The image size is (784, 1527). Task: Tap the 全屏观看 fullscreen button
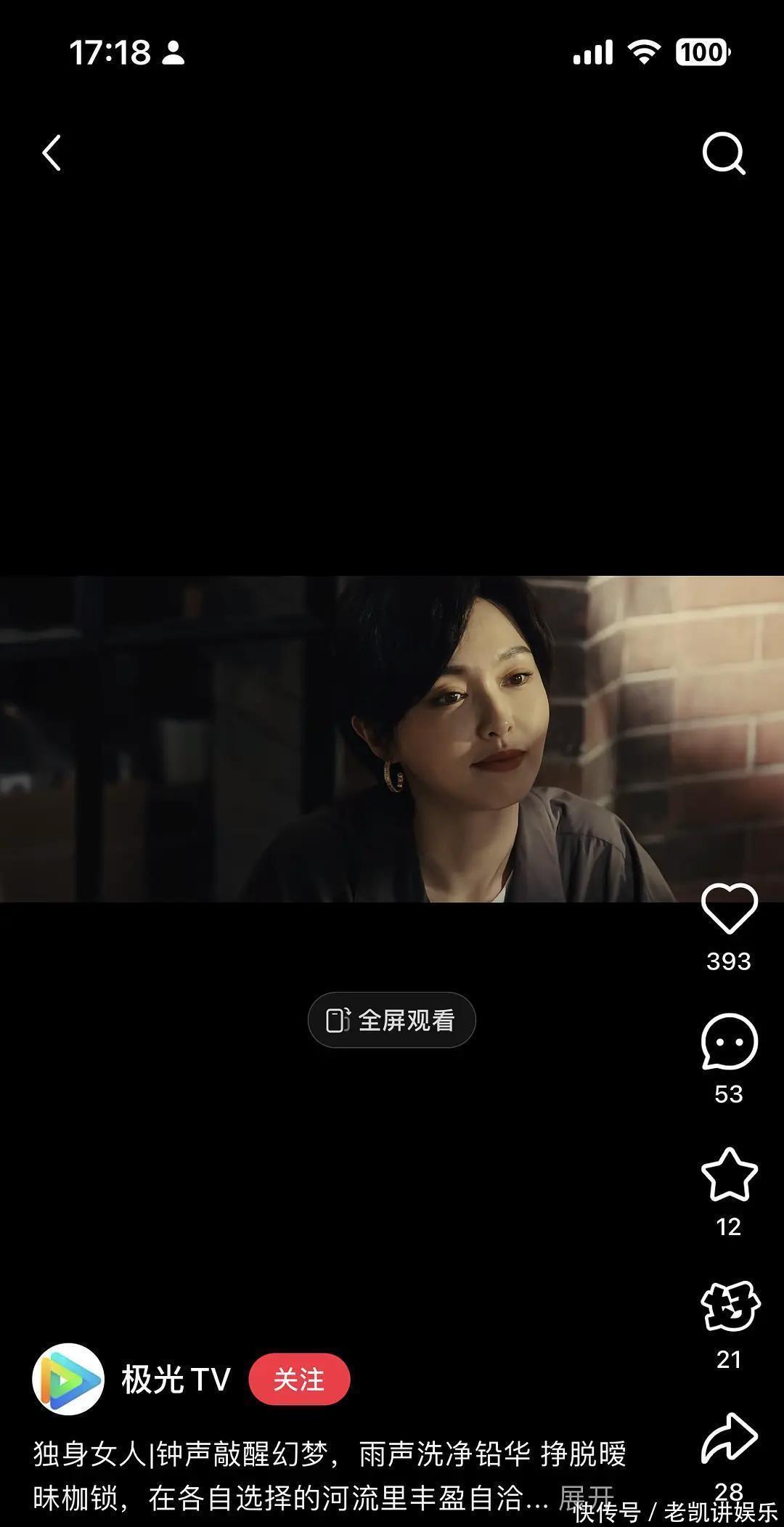pos(391,1020)
